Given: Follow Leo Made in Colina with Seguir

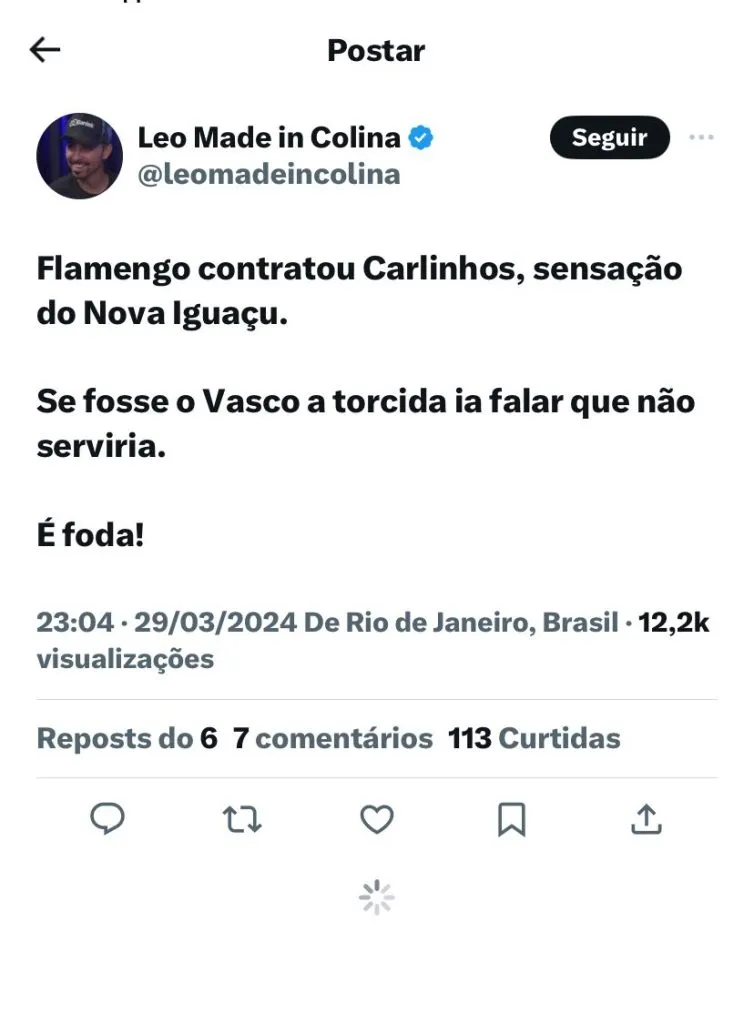Looking at the screenshot, I should 609,138.
